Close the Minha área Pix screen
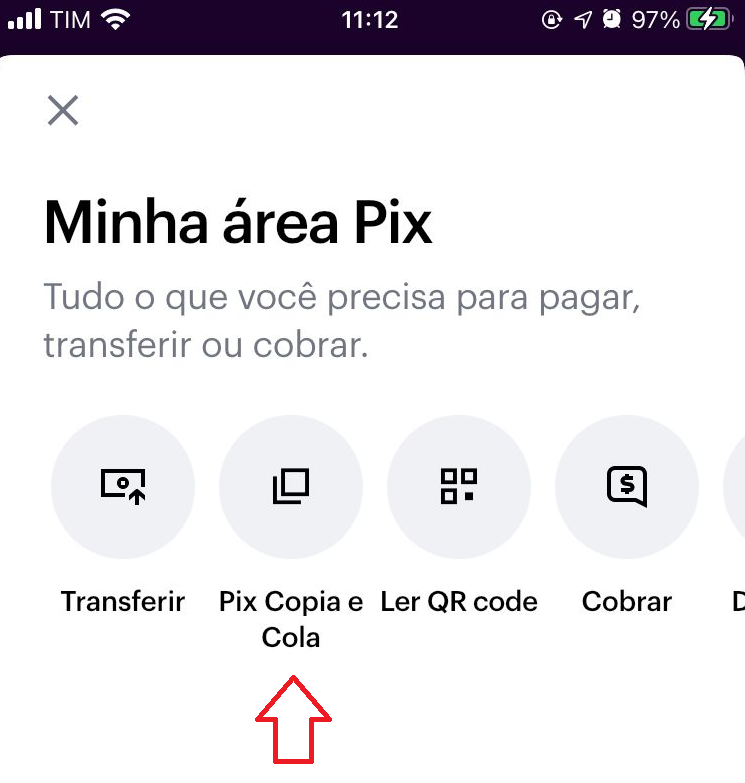The image size is (745, 783). tap(63, 110)
